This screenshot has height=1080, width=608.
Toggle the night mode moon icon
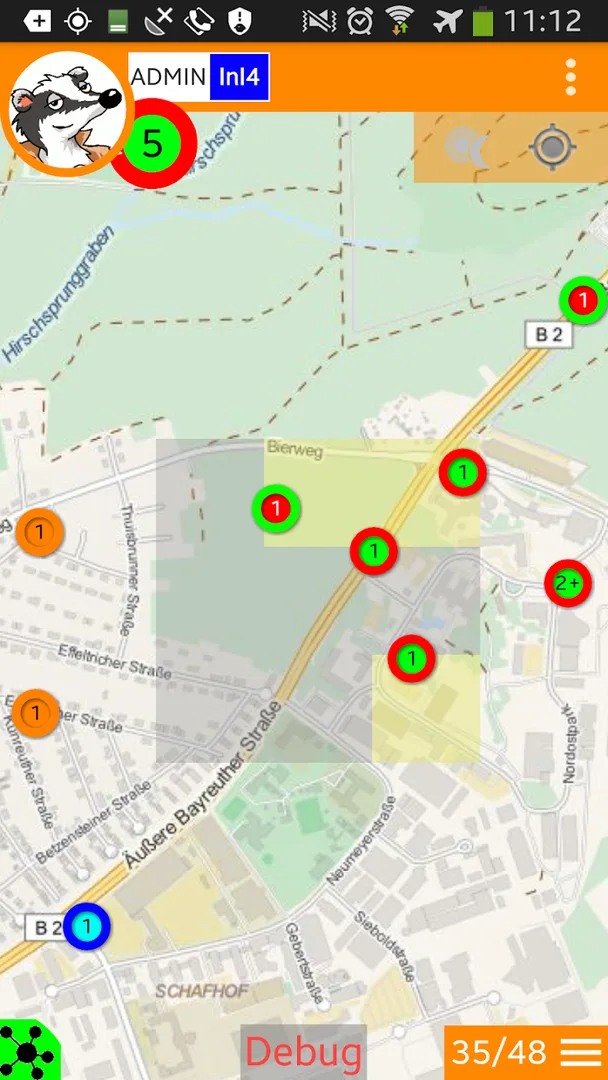468,149
